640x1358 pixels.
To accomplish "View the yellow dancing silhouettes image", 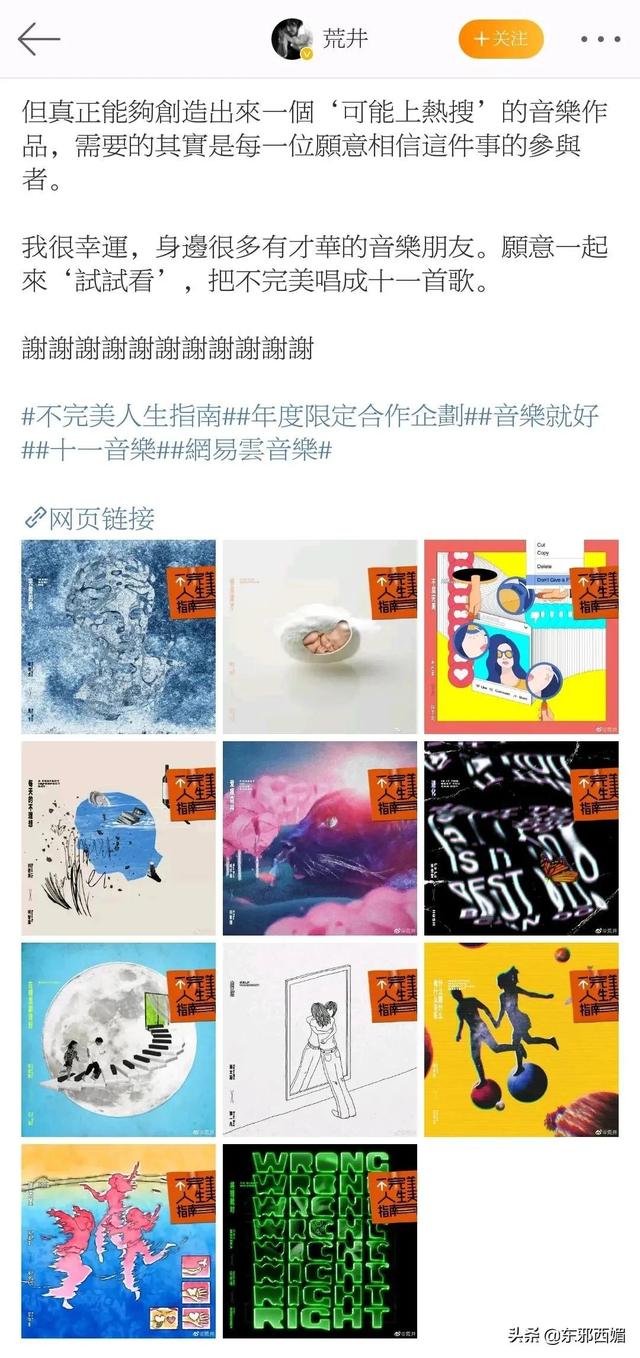I will (x=520, y=1039).
